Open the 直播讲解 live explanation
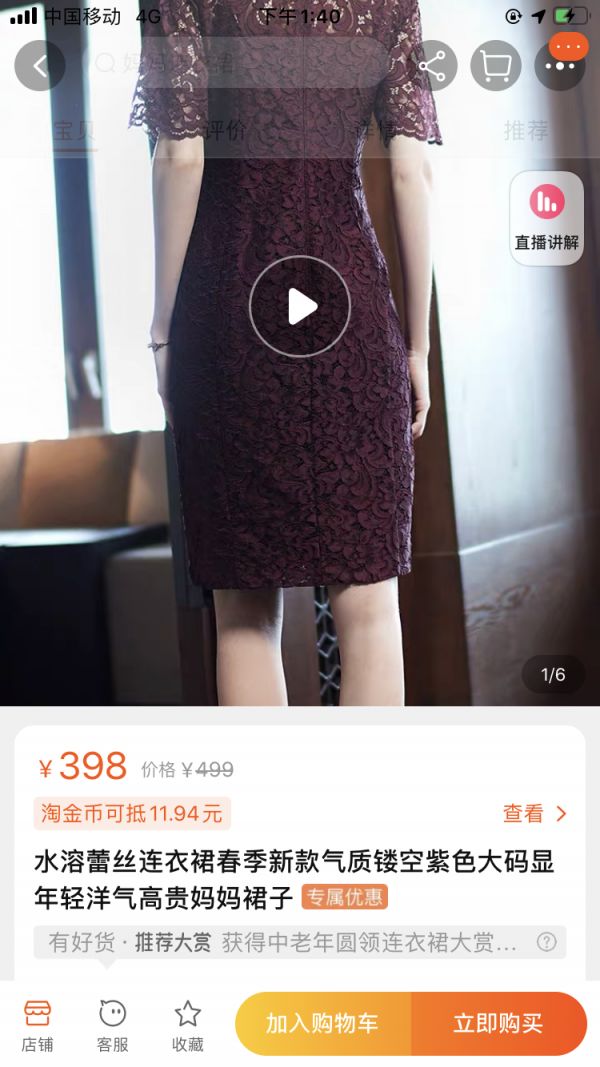600x1067 pixels. [x=546, y=217]
